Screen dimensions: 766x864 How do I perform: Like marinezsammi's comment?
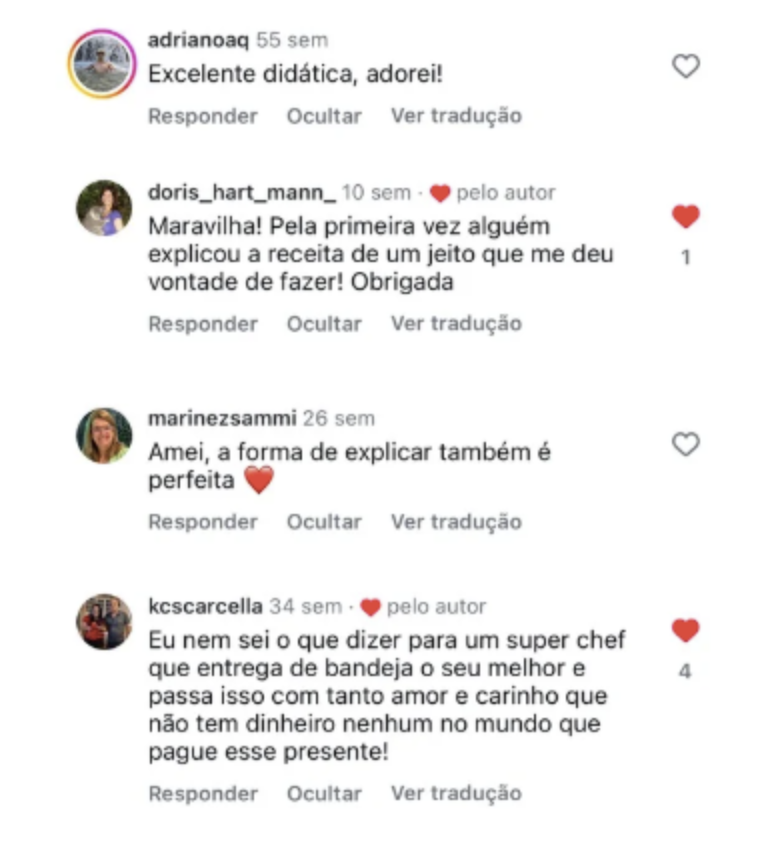point(685,445)
